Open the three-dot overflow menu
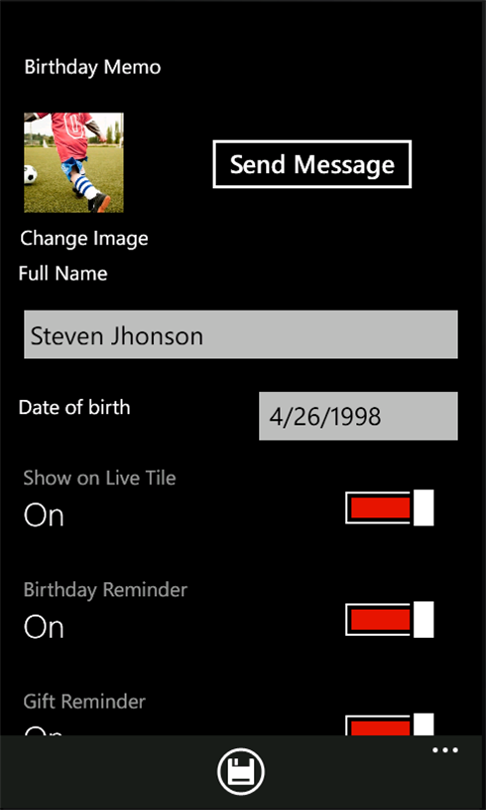 (x=445, y=750)
